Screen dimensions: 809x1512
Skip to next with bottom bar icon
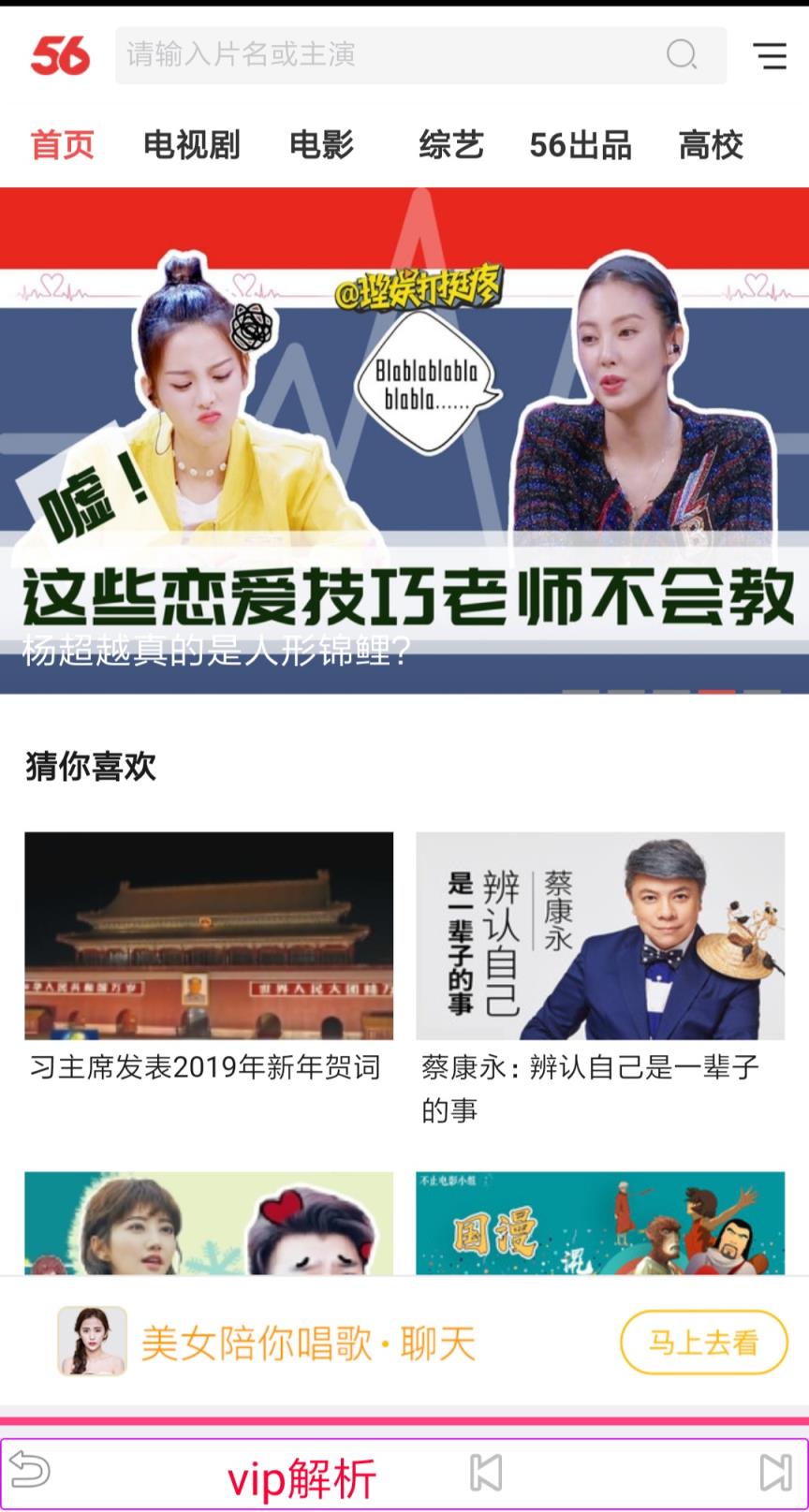pos(774,1473)
